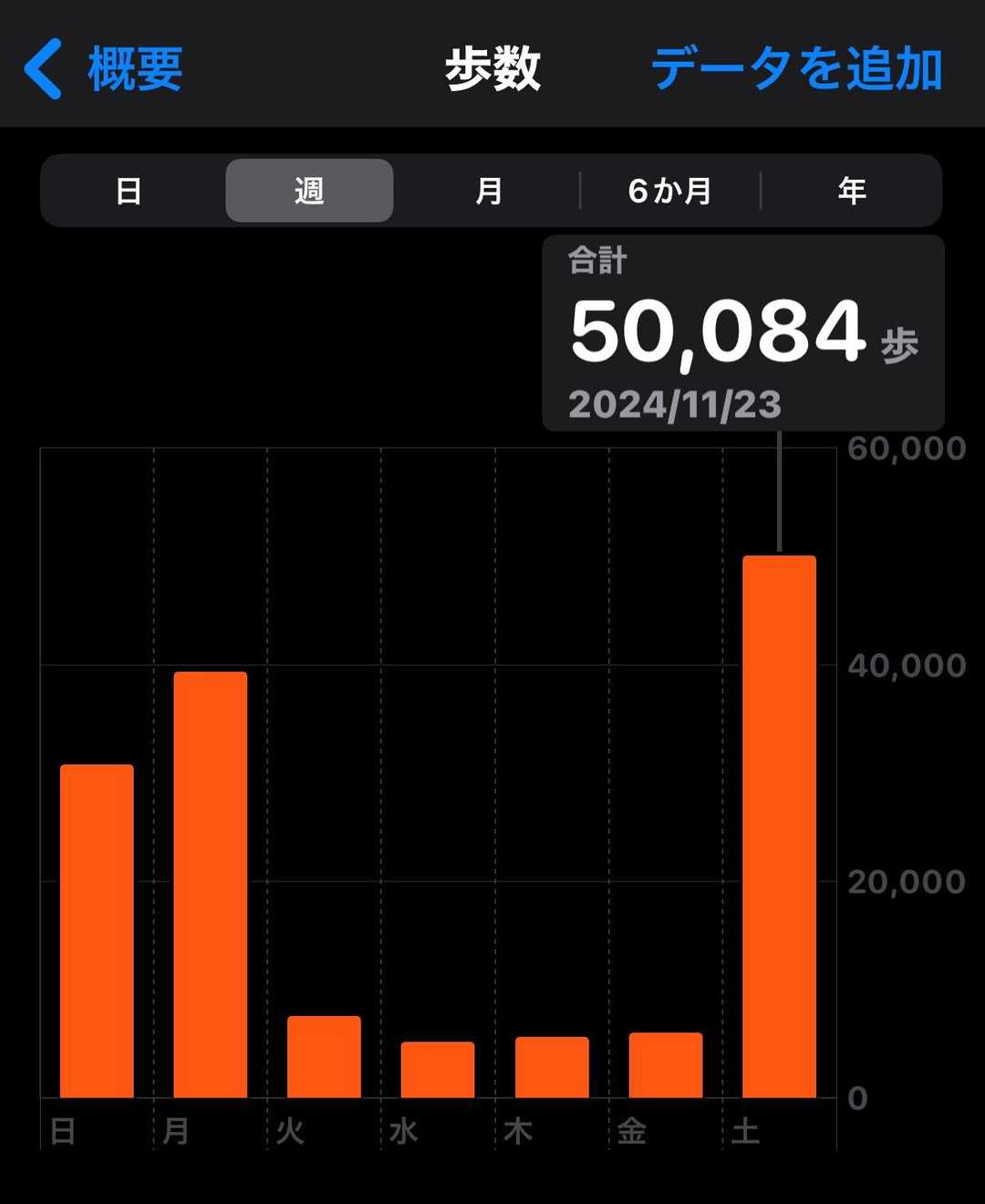Show the 6か月 range
The height and width of the screenshot is (1204, 985).
tap(669, 191)
